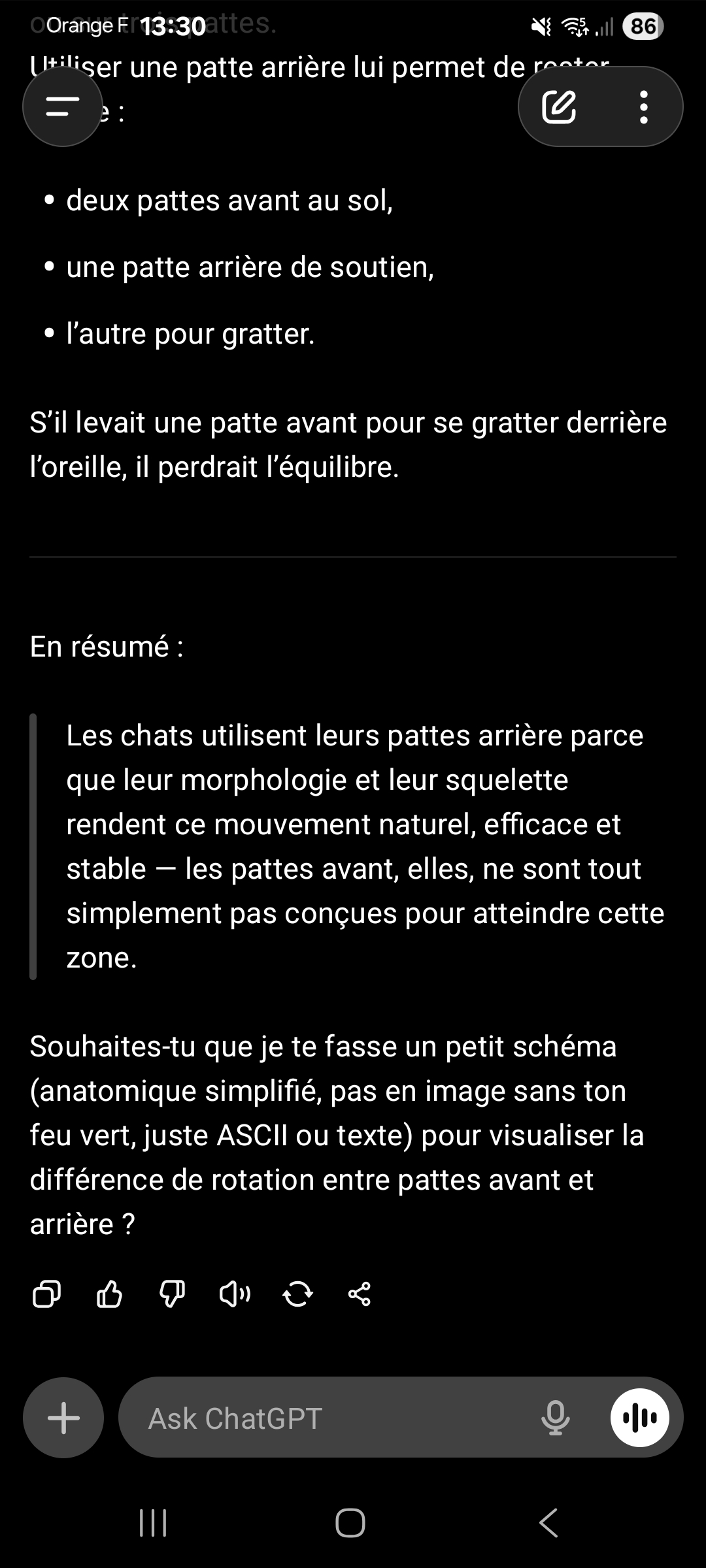Share this response

[x=360, y=1294]
